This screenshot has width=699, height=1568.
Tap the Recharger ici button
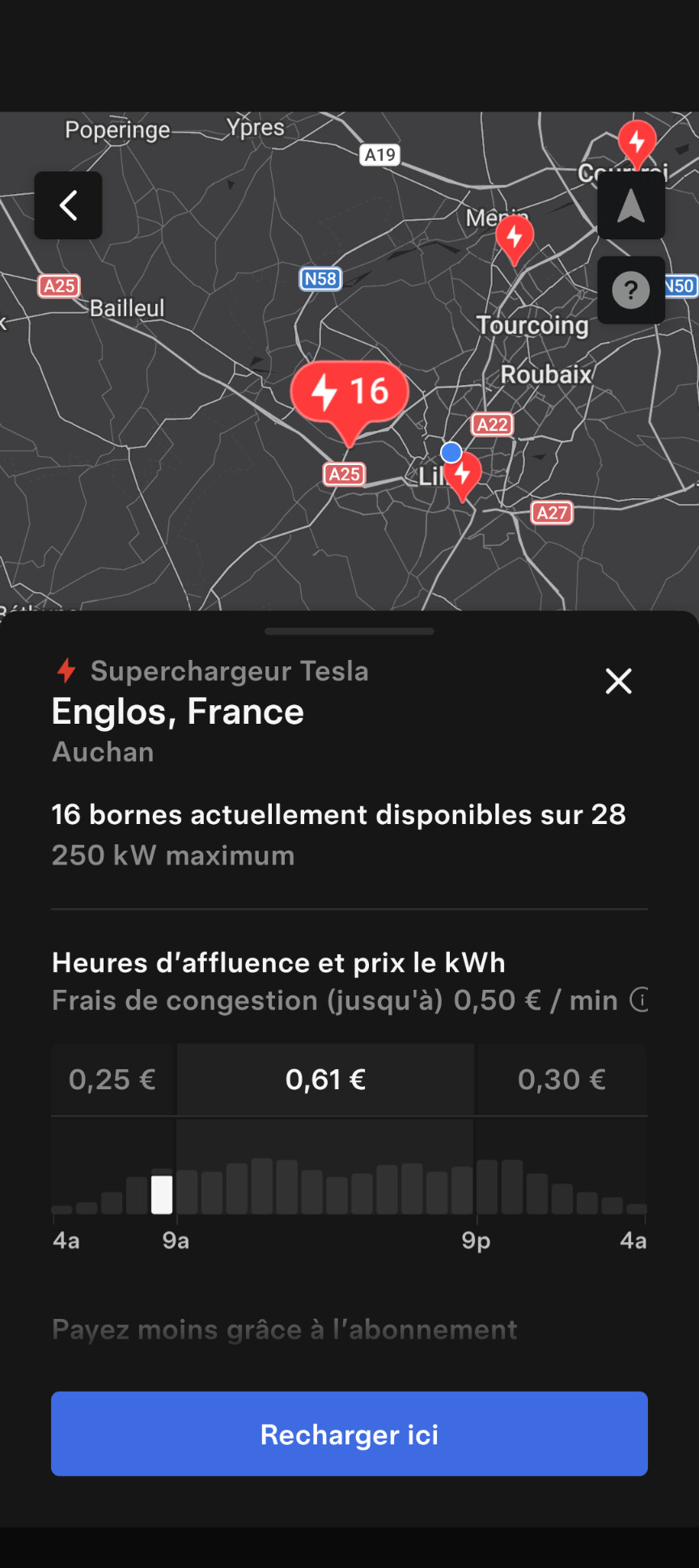pyautogui.click(x=349, y=1434)
